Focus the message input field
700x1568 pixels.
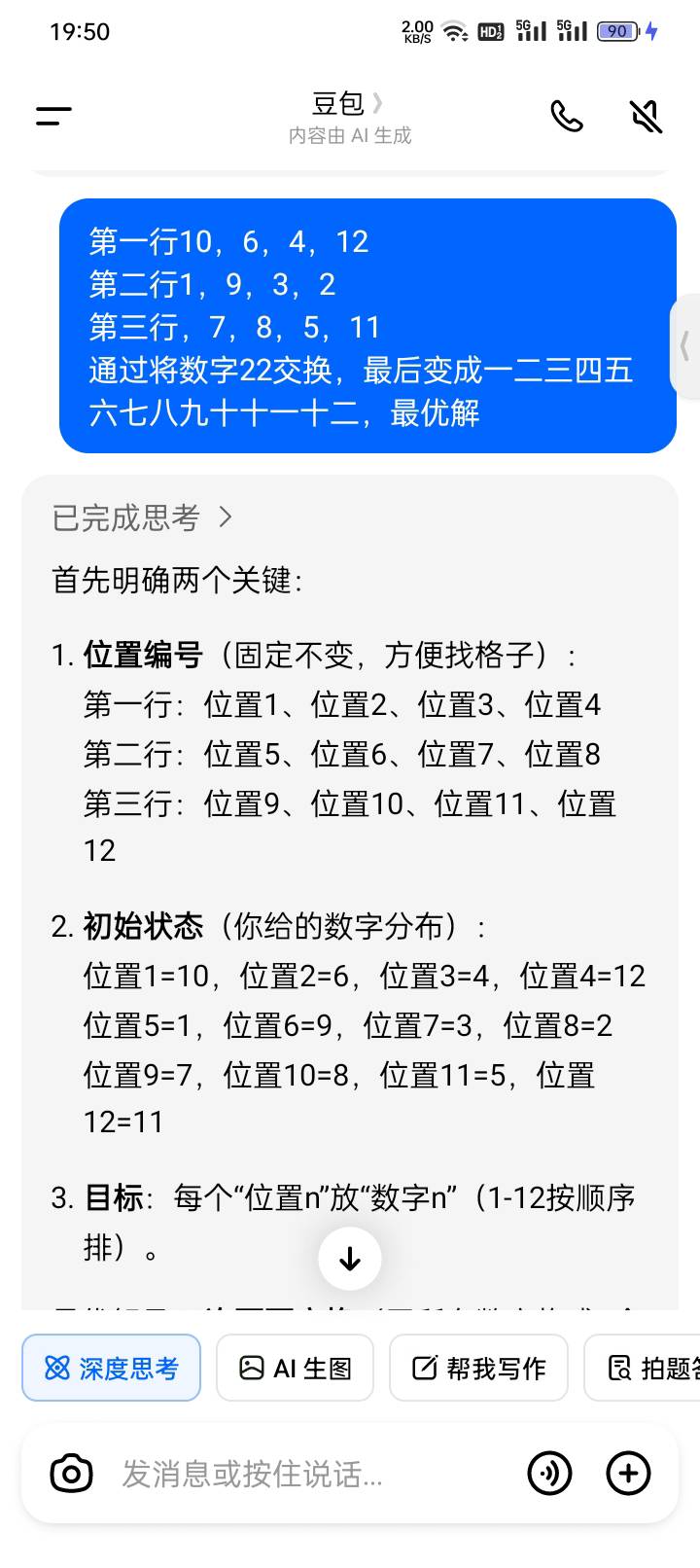coord(311,1474)
